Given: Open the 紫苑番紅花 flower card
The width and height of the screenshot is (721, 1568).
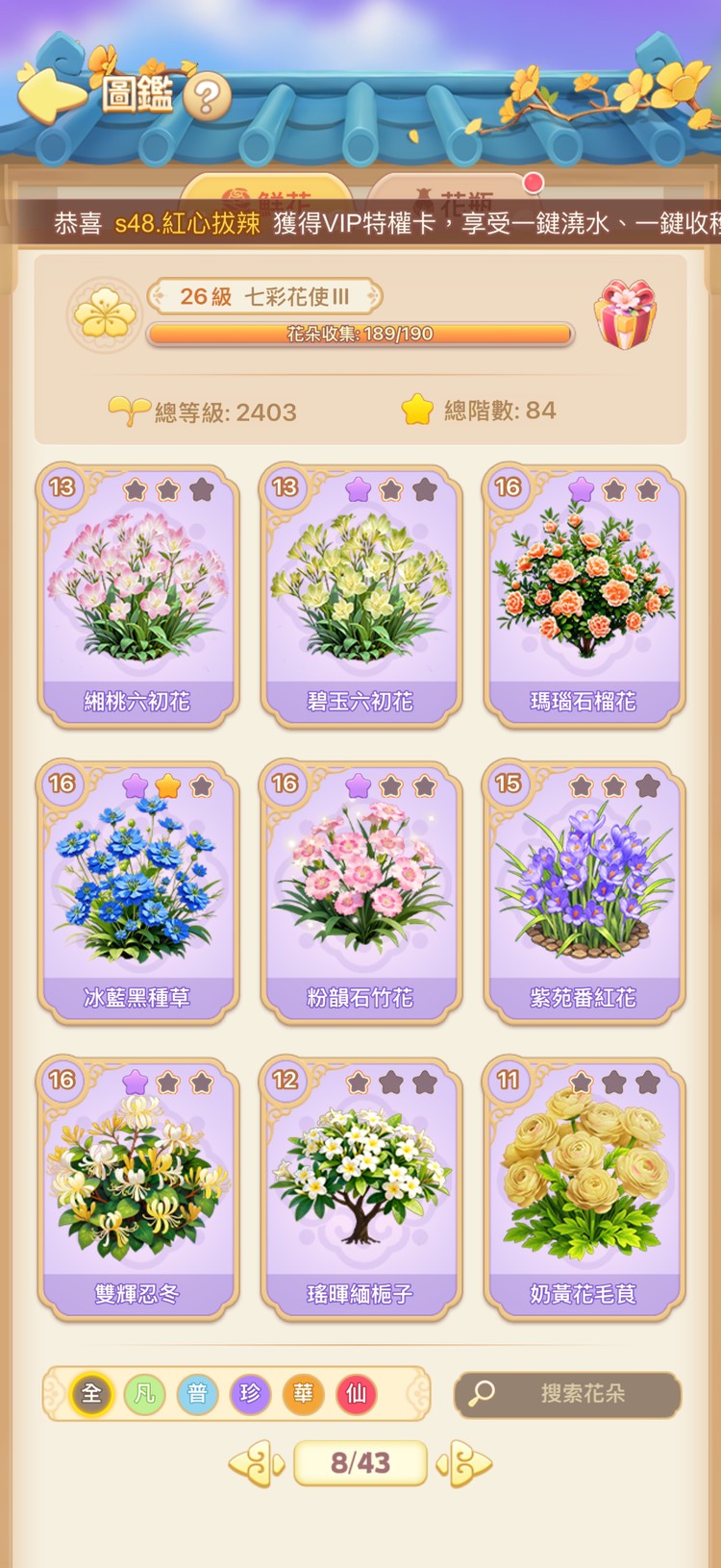Looking at the screenshot, I should pos(584,892).
